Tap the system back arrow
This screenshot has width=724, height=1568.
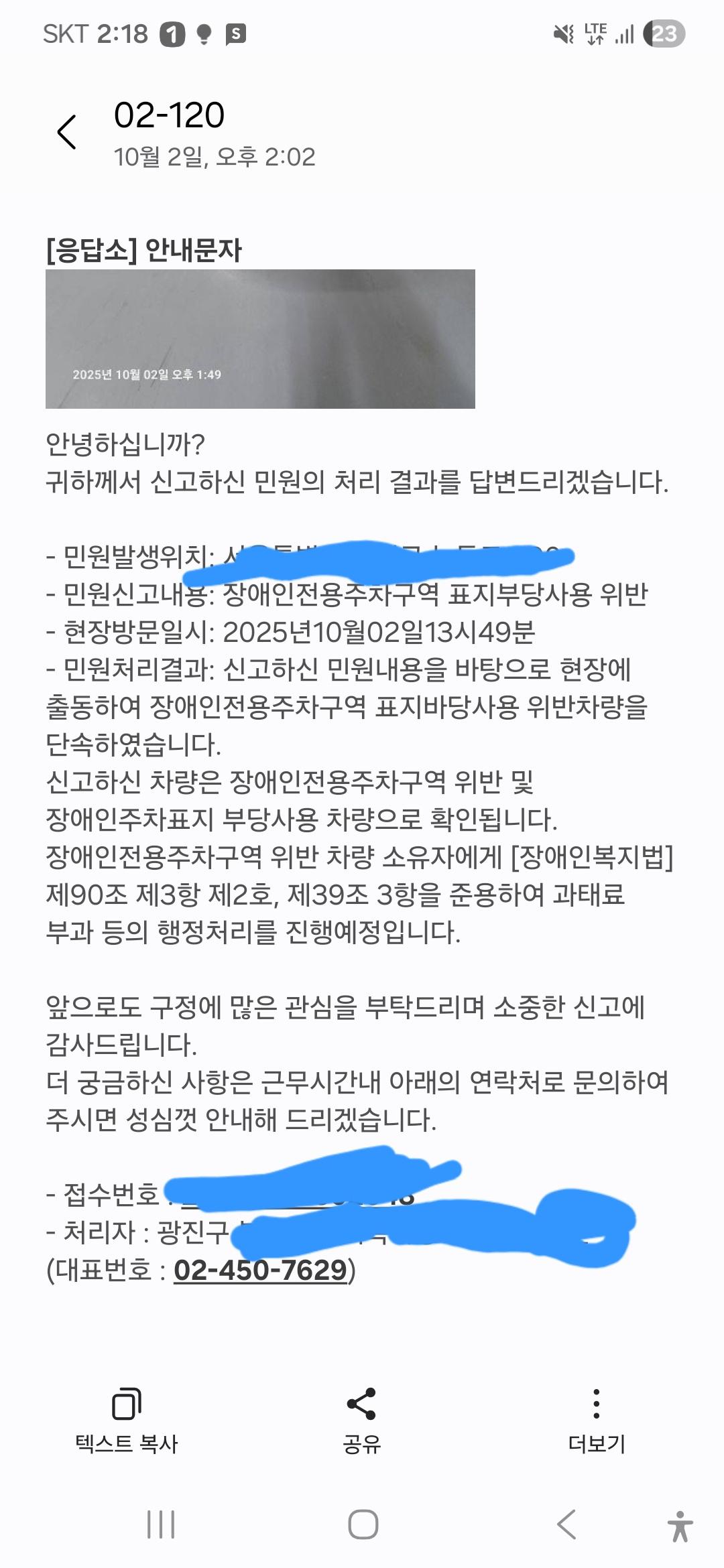click(566, 1525)
